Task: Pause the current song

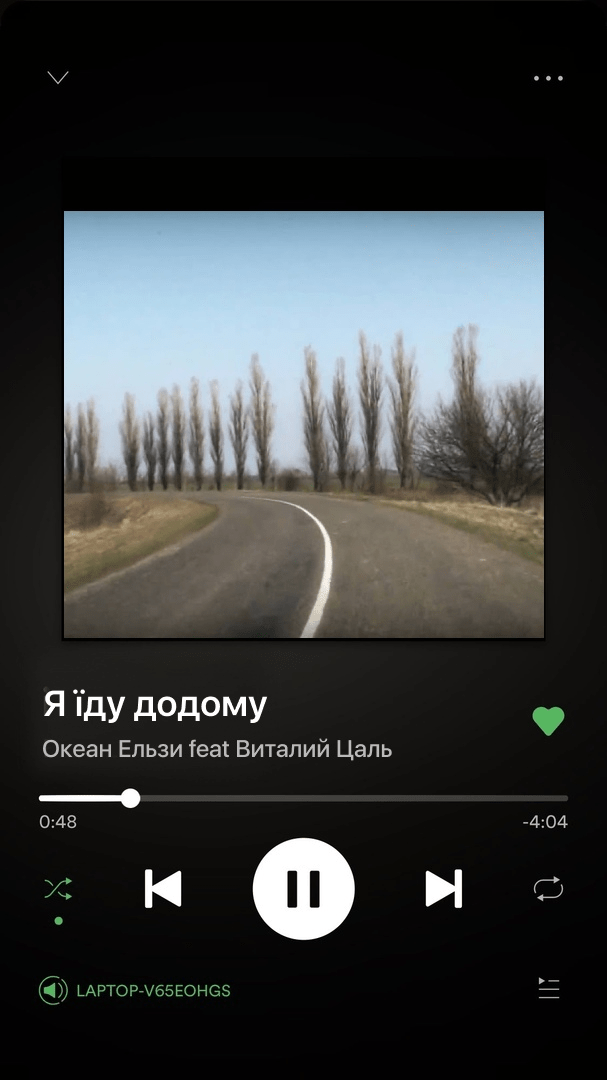Action: pos(303,888)
